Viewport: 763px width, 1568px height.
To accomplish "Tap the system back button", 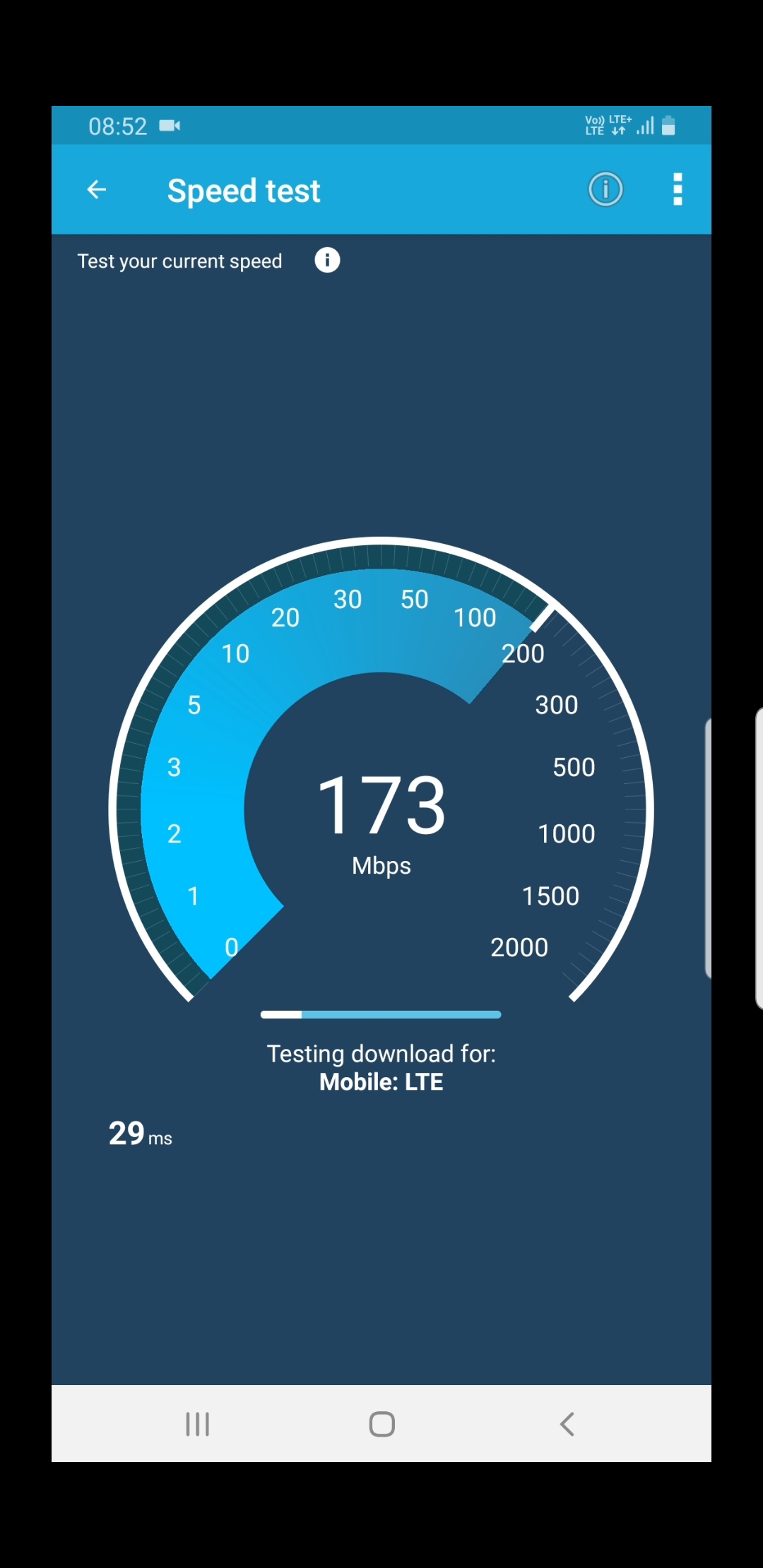I will tap(567, 1424).
